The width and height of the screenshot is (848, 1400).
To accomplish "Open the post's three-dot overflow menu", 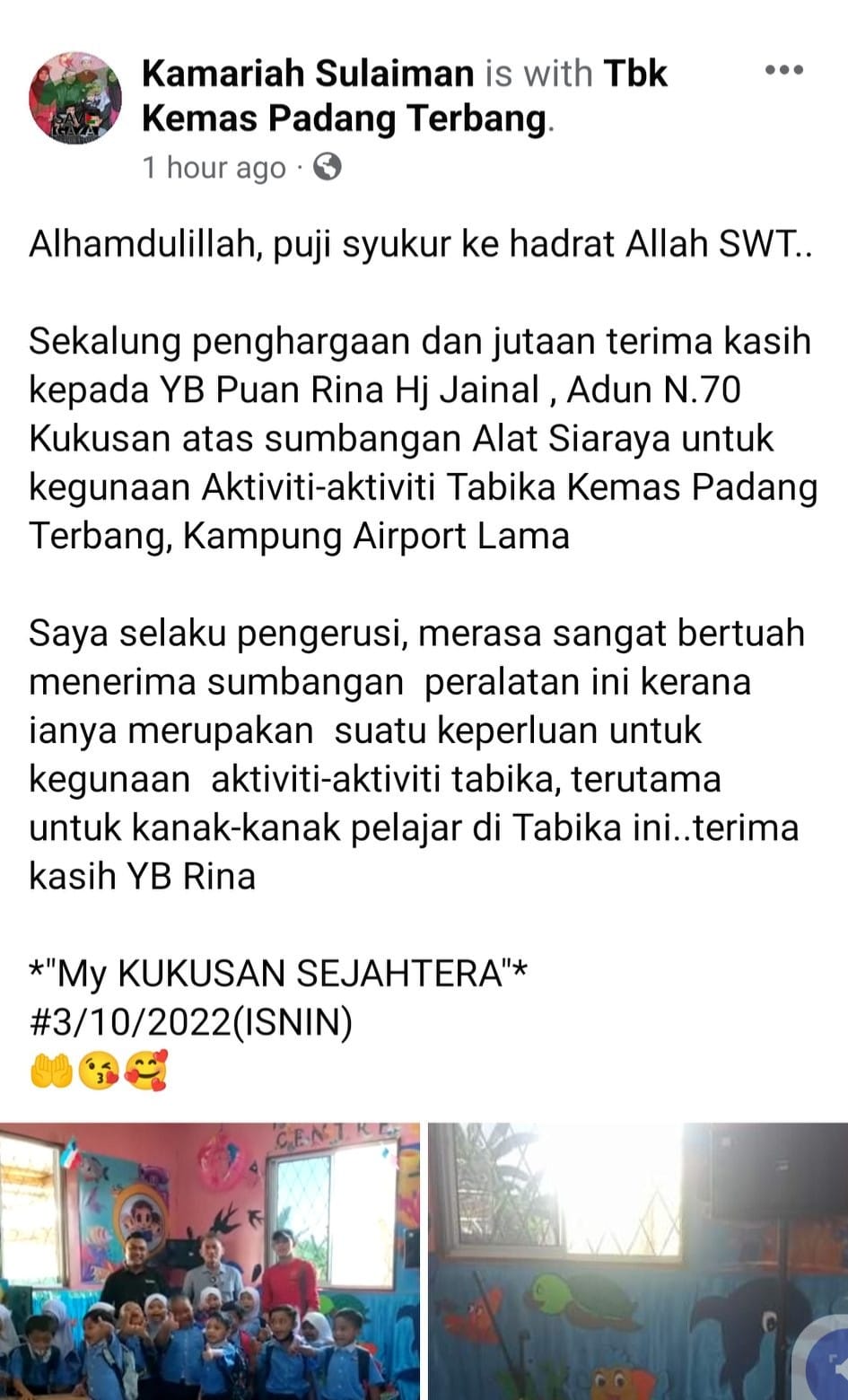I will (x=783, y=71).
